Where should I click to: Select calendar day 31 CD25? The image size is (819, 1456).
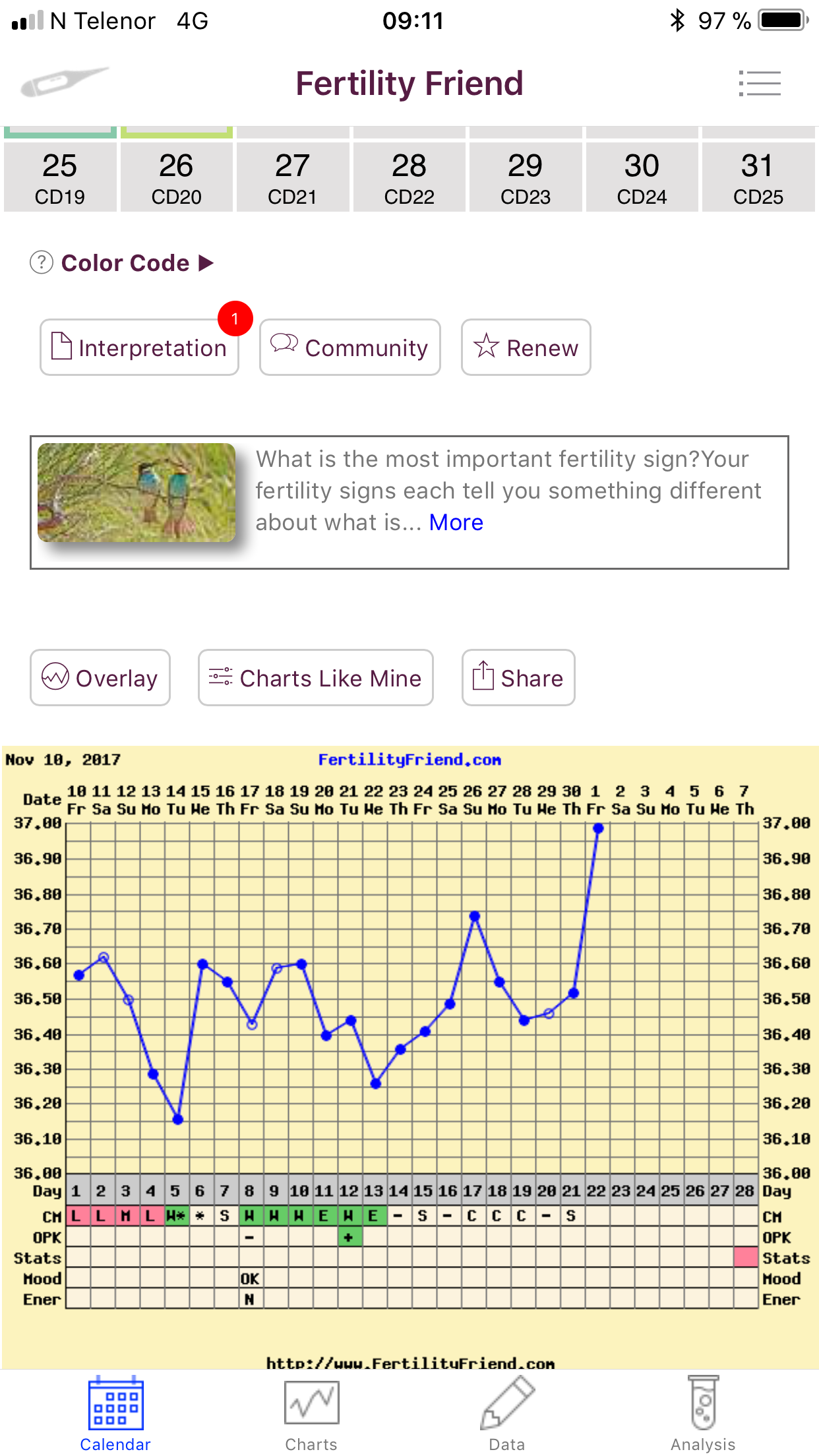coord(758,177)
